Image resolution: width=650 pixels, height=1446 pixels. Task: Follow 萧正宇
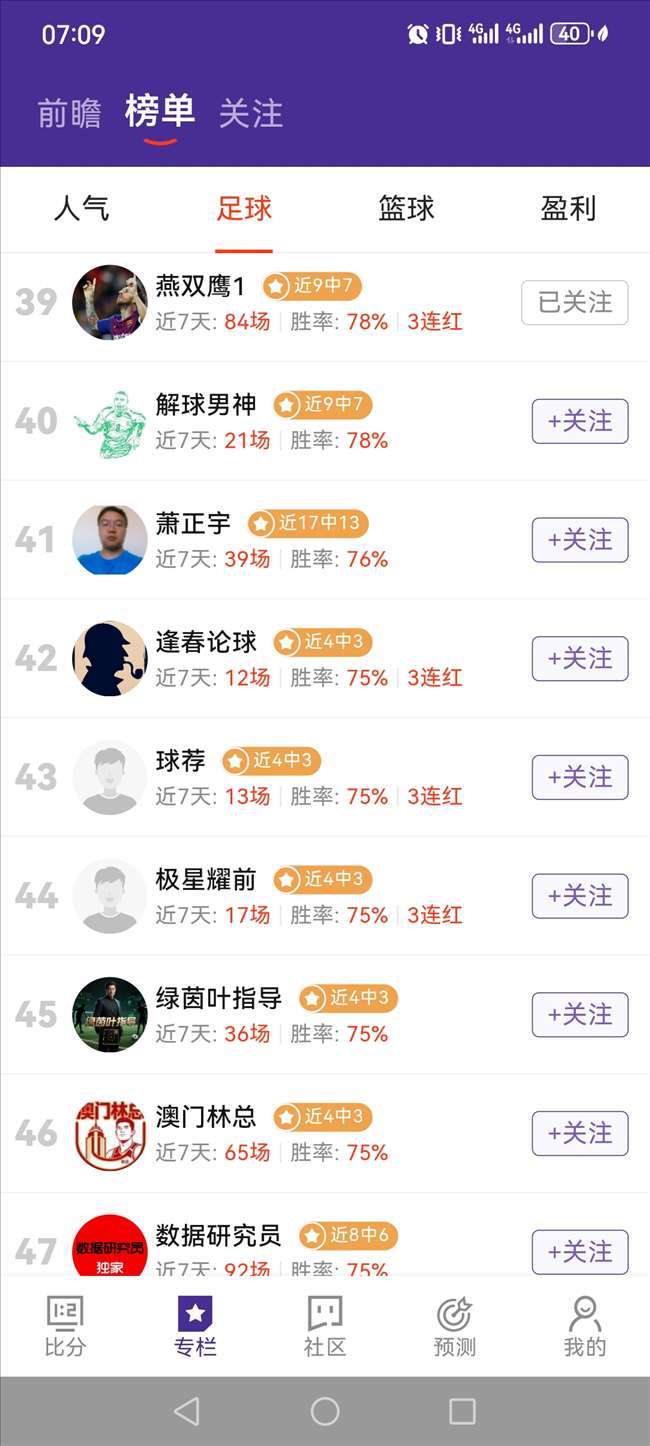pos(580,540)
